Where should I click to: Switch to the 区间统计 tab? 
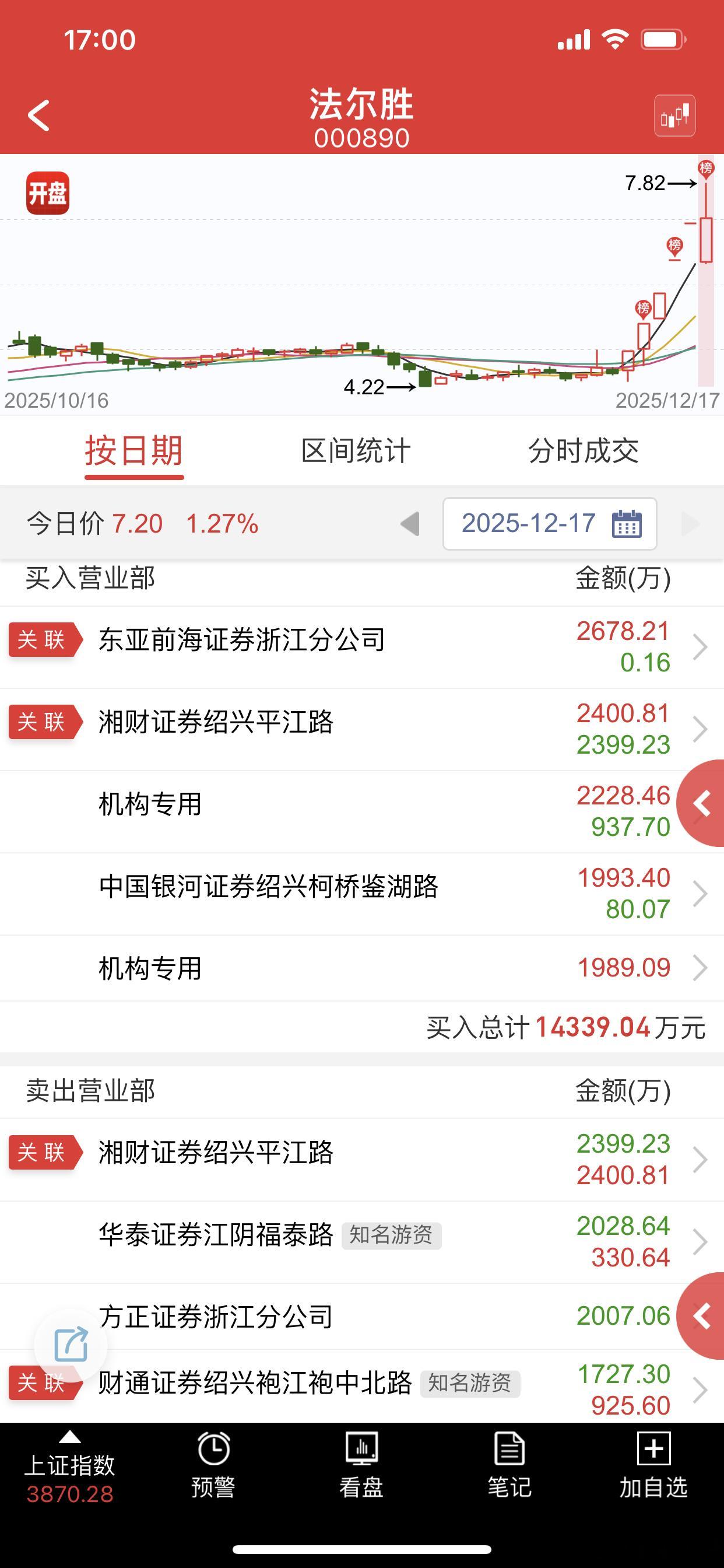[353, 450]
